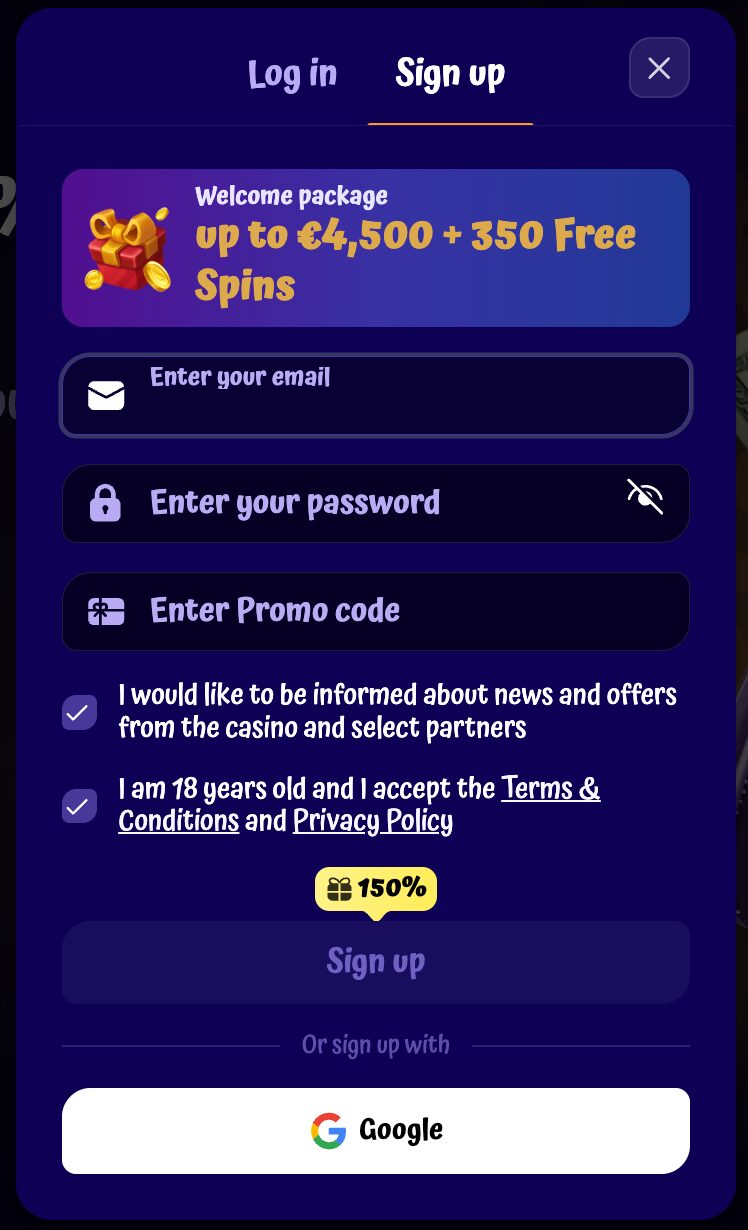Select the Sign up tab
Image resolution: width=748 pixels, height=1230 pixels.
(450, 74)
